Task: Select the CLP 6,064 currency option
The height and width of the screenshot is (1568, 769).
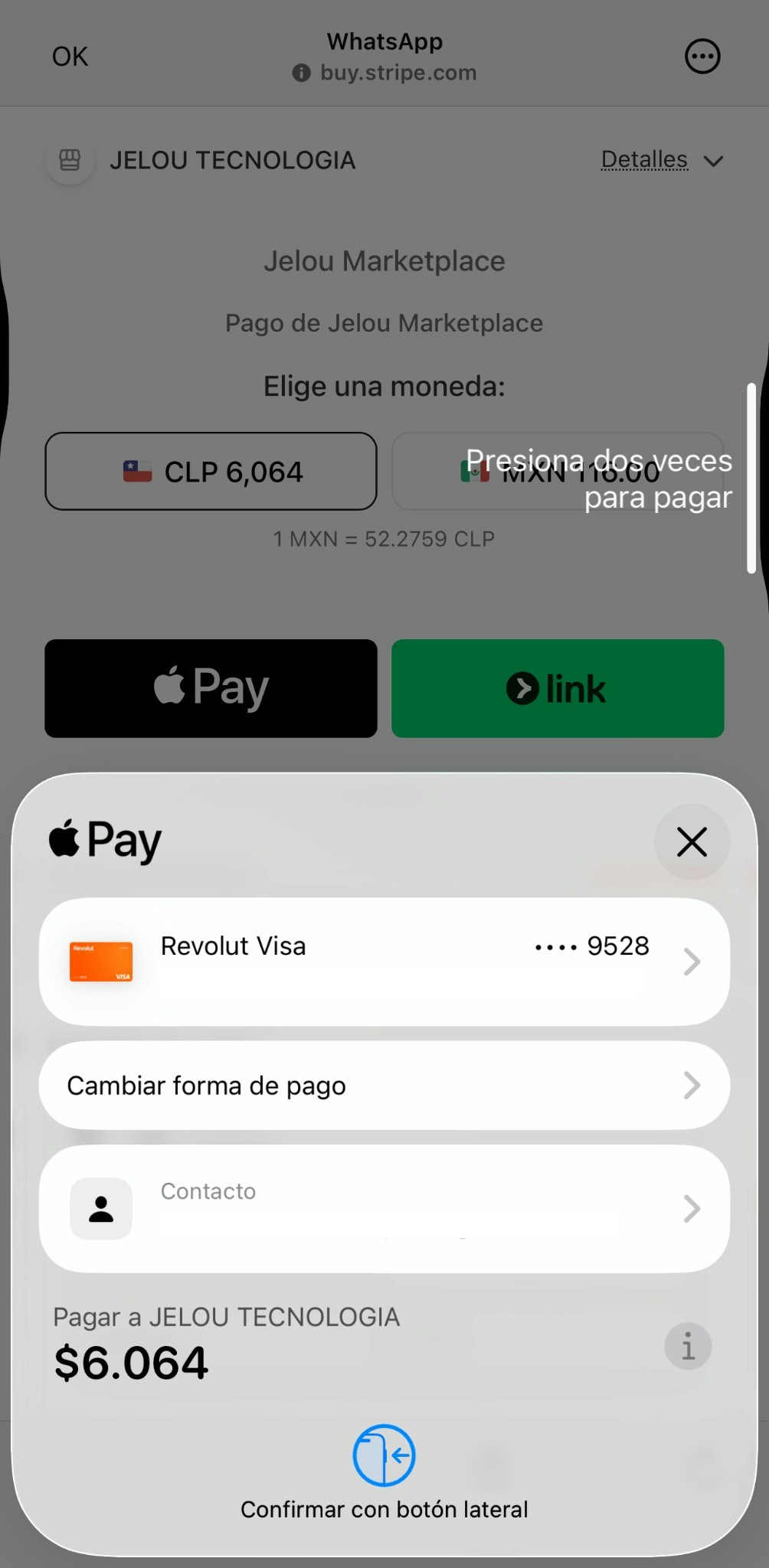Action: coord(211,471)
